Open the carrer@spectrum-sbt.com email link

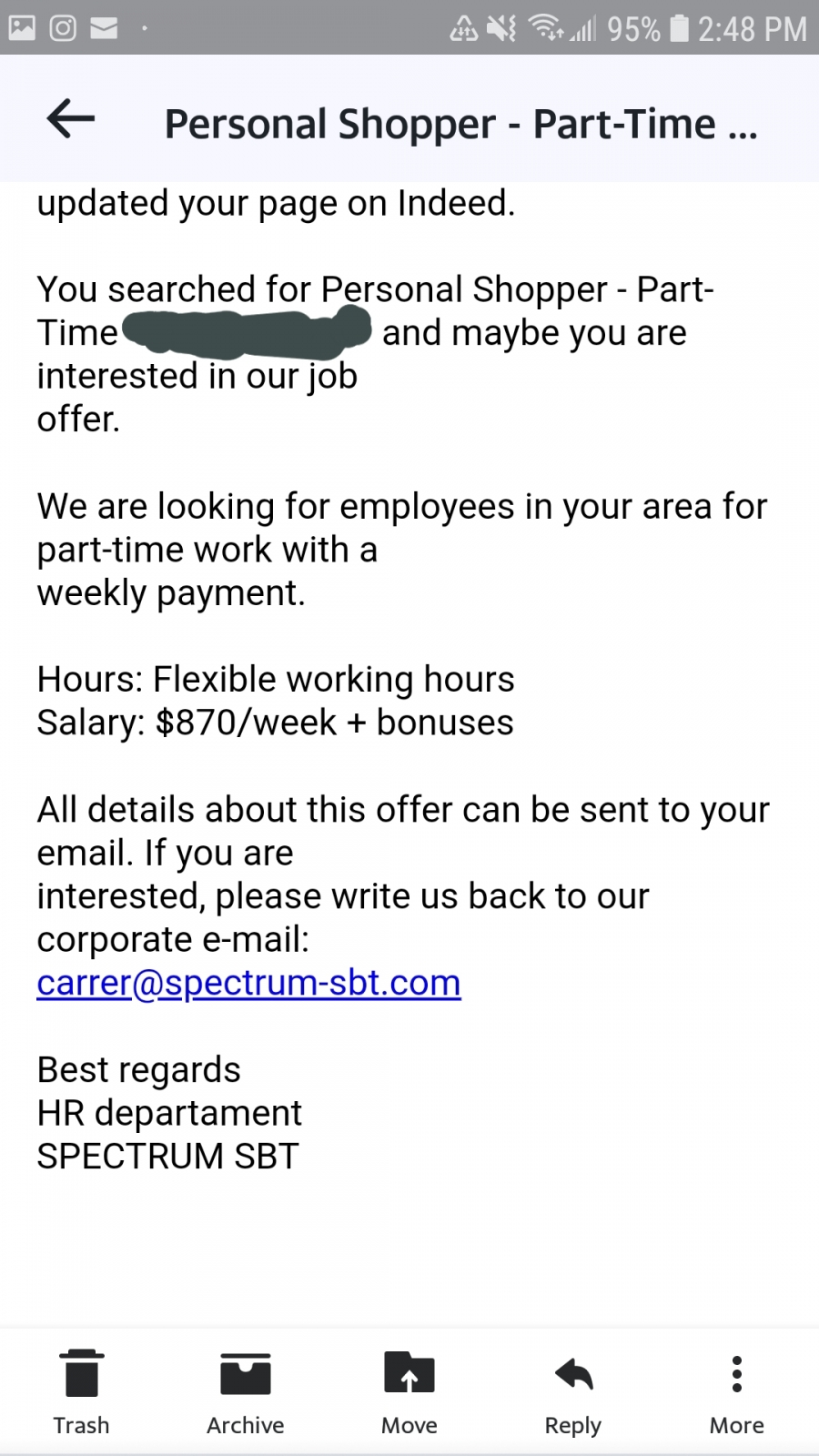[248, 983]
